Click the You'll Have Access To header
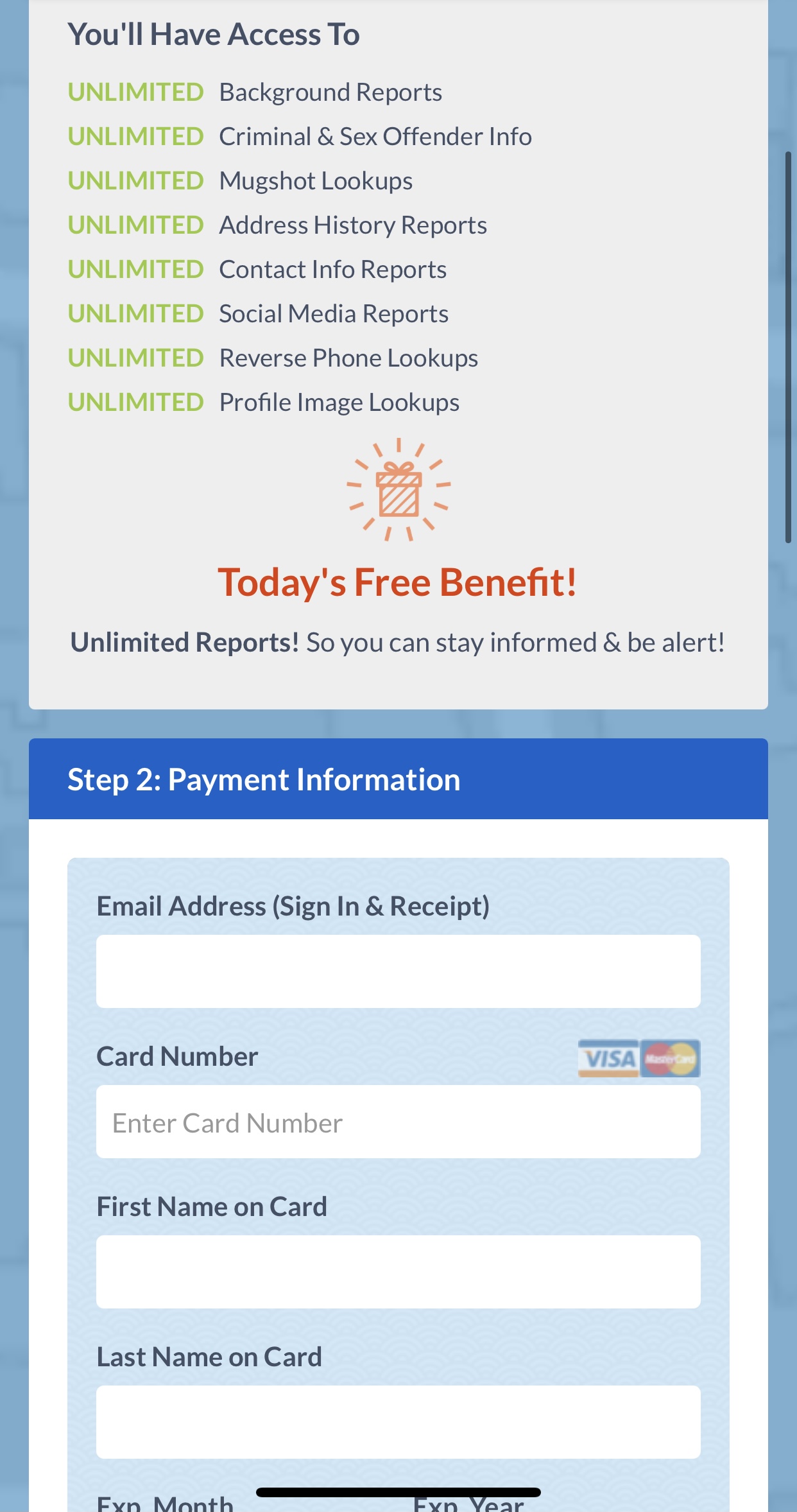Screen dimensions: 797x1512 pos(214,34)
